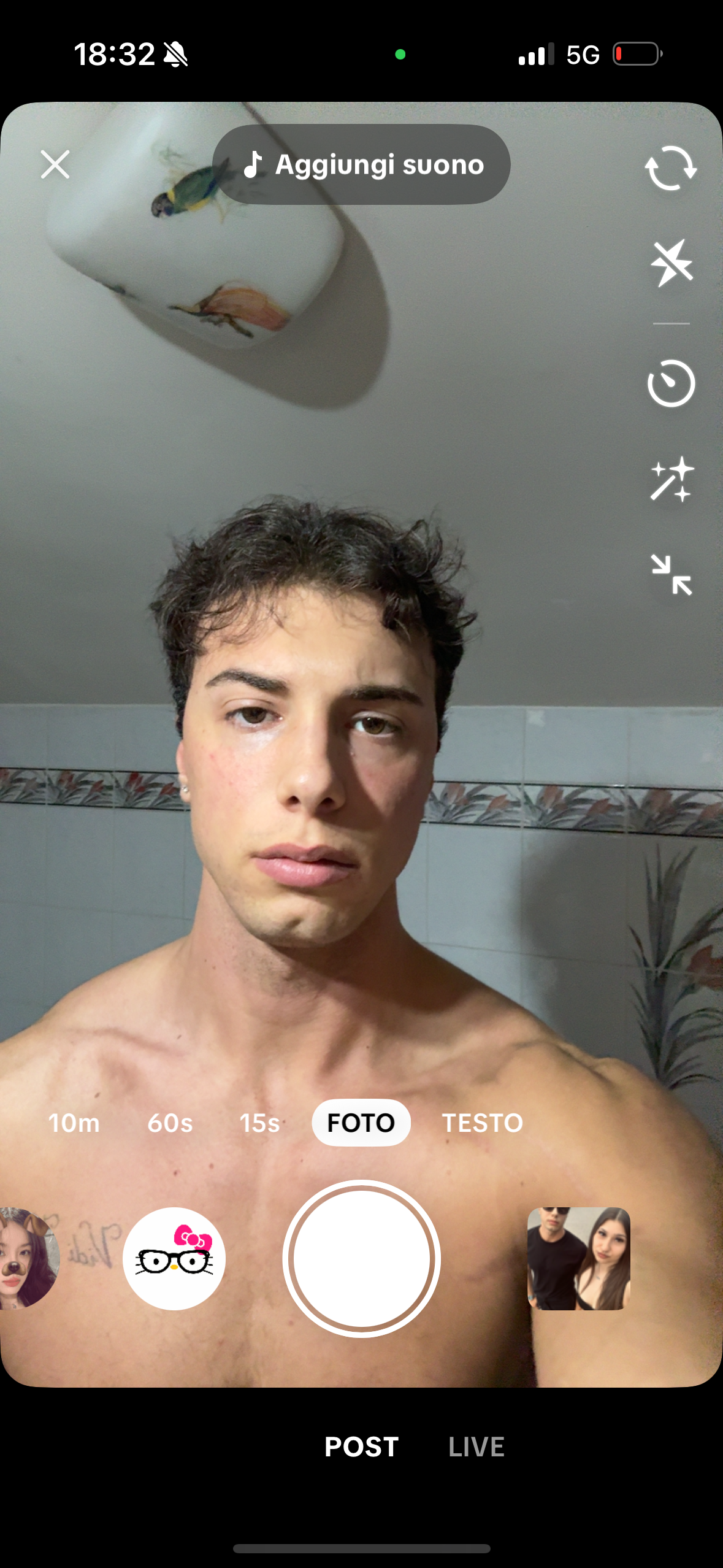Switch to 60s mode
723x1568 pixels.
click(170, 1123)
